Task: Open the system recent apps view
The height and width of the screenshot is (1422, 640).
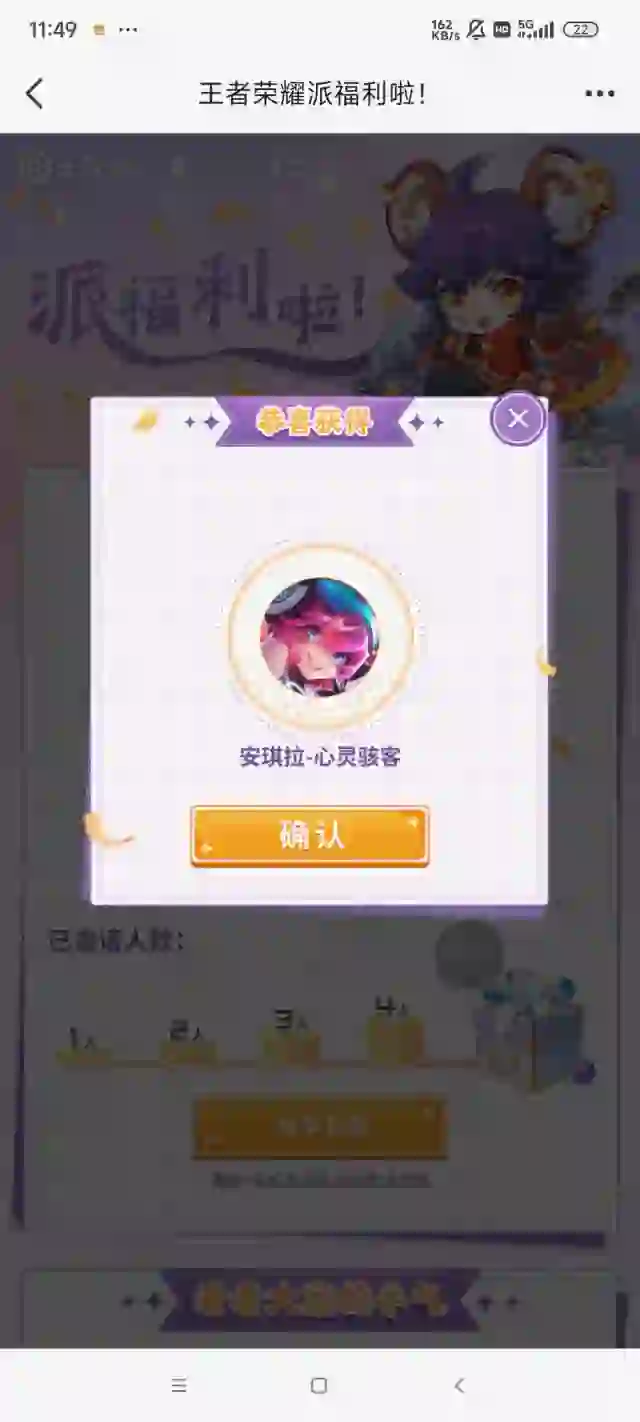Action: (179, 1385)
